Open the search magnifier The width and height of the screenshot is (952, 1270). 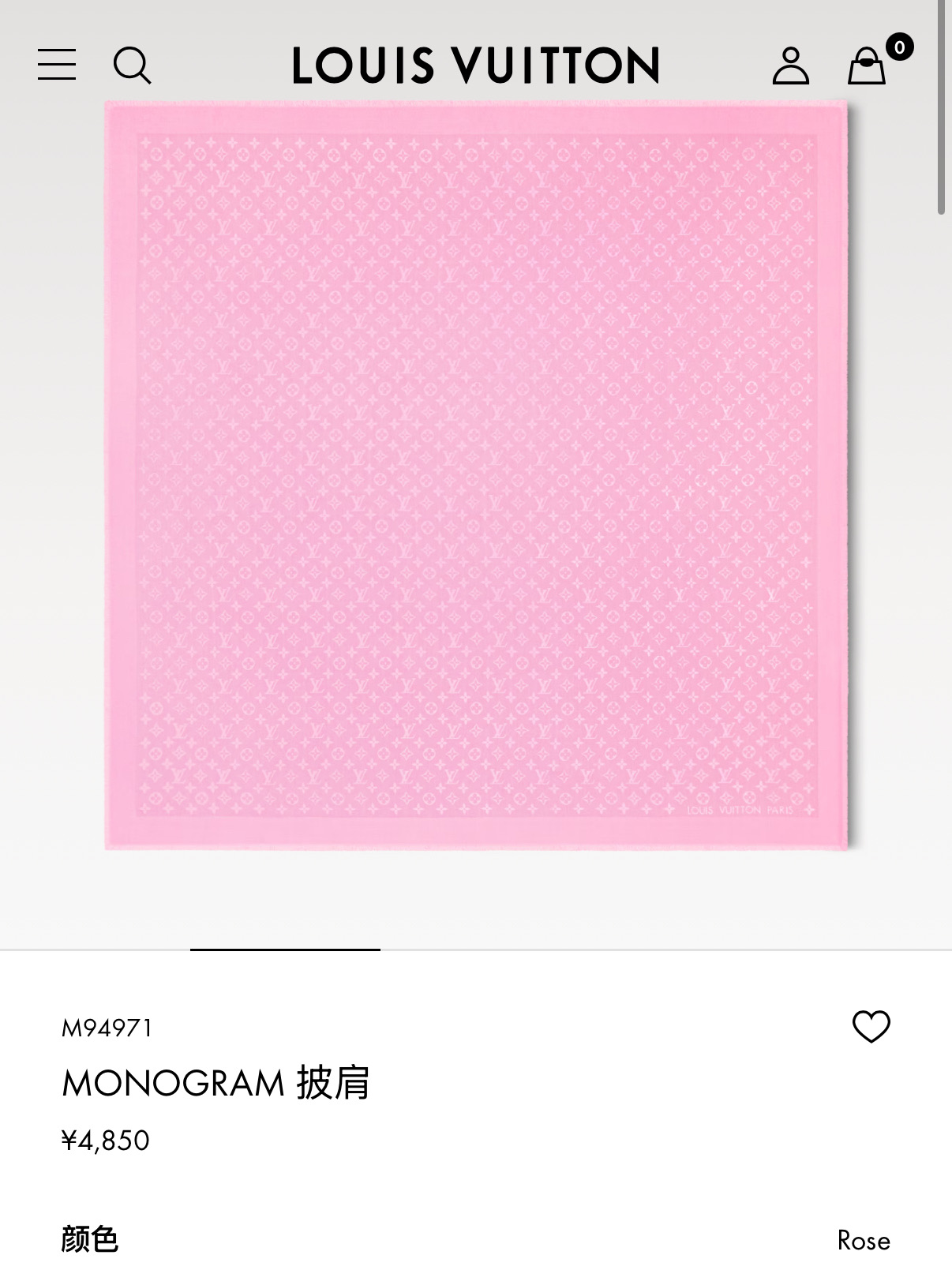132,65
